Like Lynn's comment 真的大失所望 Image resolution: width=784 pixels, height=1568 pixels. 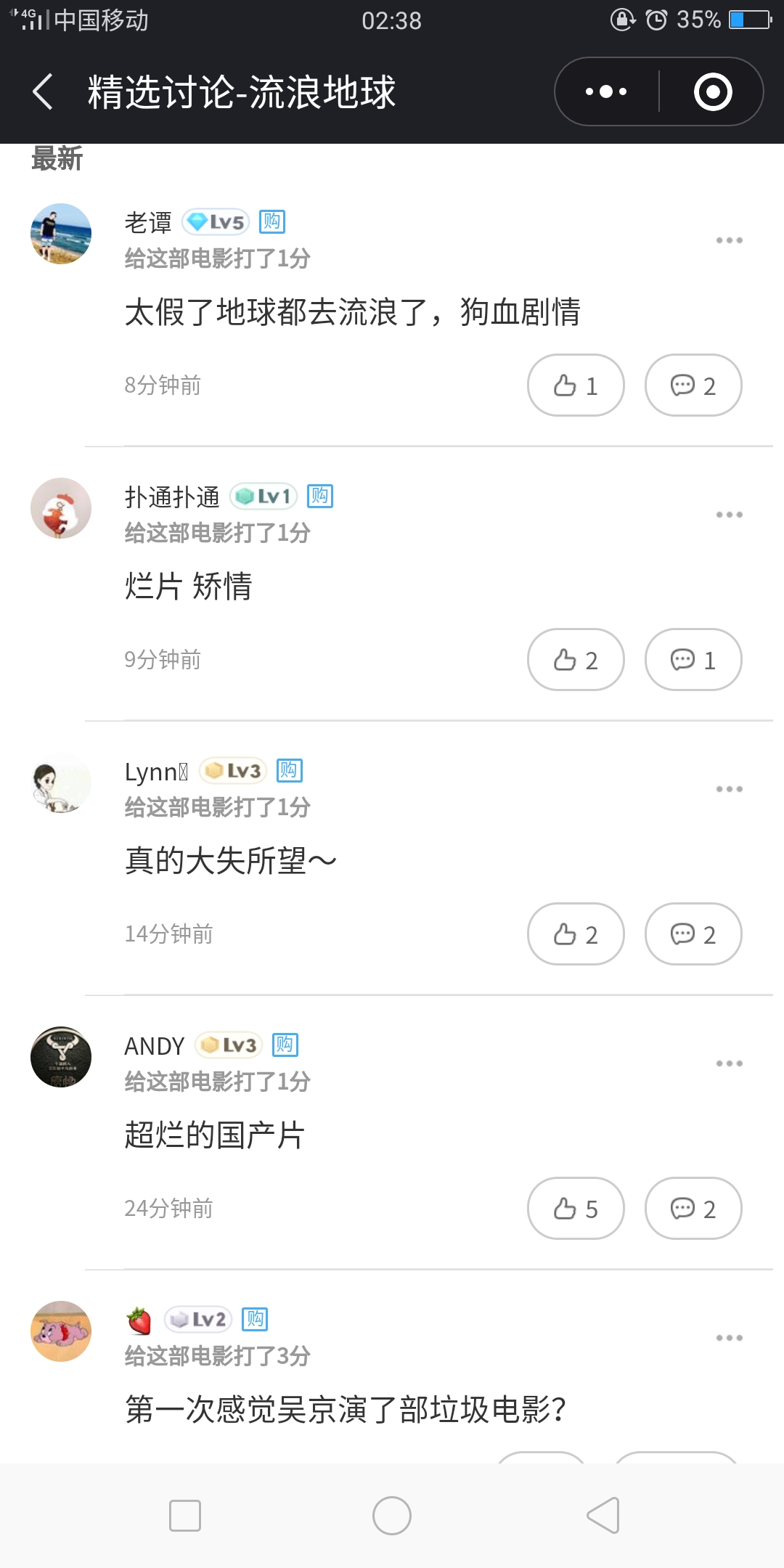[x=576, y=934]
